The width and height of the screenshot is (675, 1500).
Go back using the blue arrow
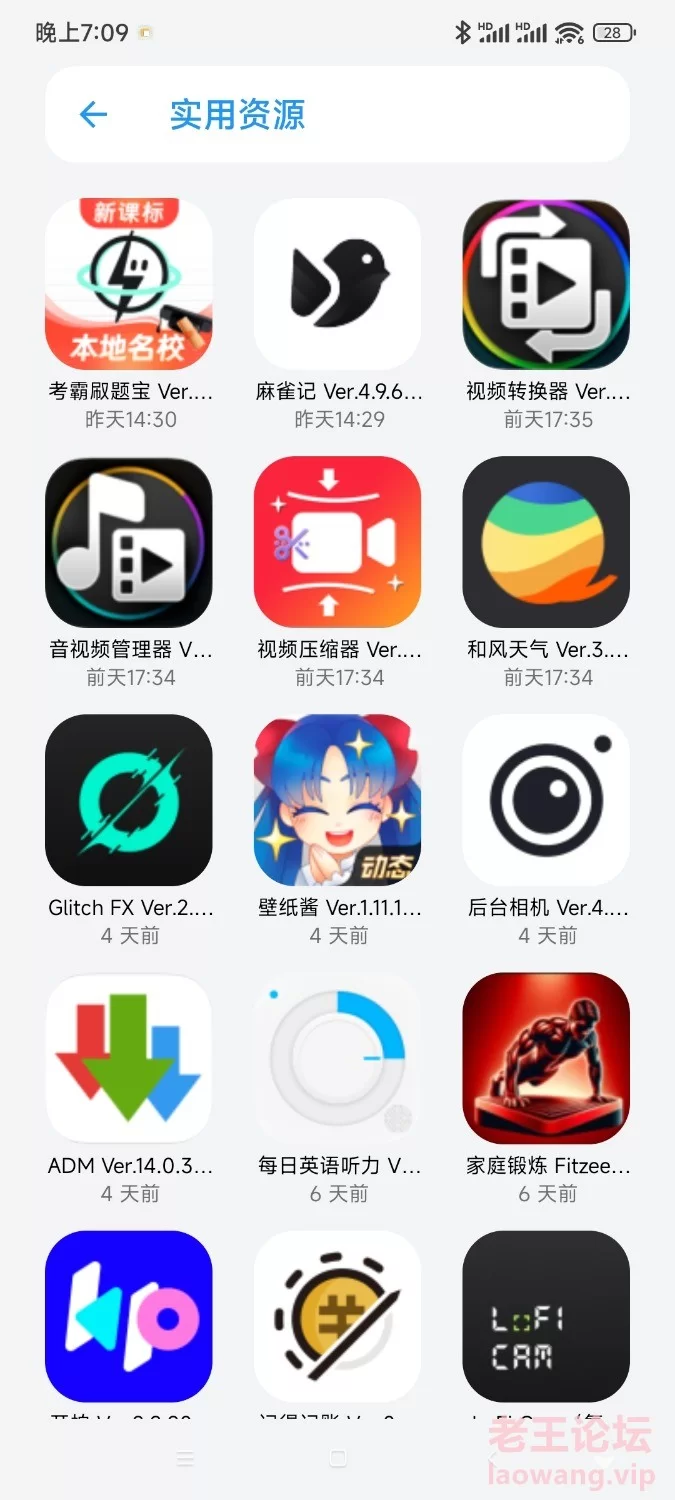[x=93, y=115]
